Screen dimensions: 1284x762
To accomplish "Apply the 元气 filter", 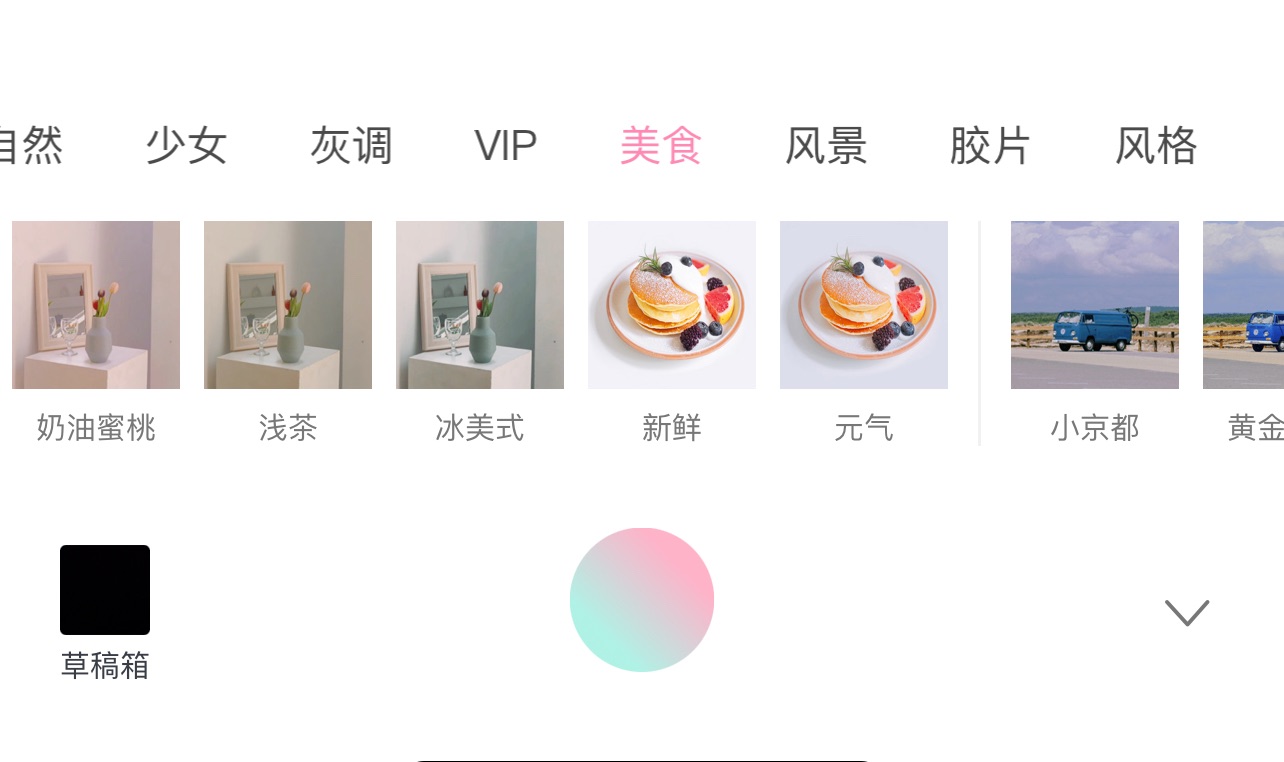I will coord(864,305).
